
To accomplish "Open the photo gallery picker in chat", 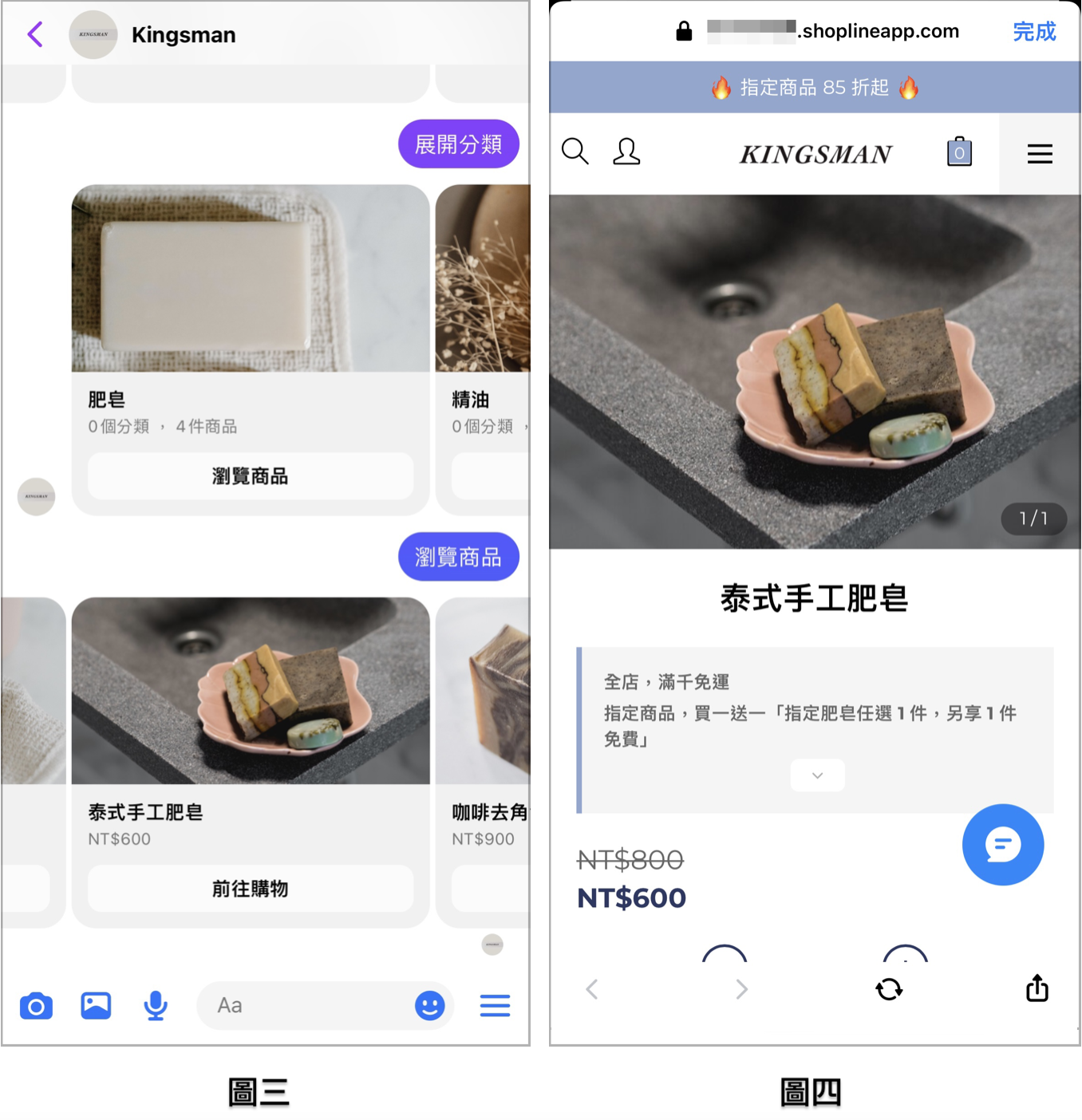I will coord(96,1006).
